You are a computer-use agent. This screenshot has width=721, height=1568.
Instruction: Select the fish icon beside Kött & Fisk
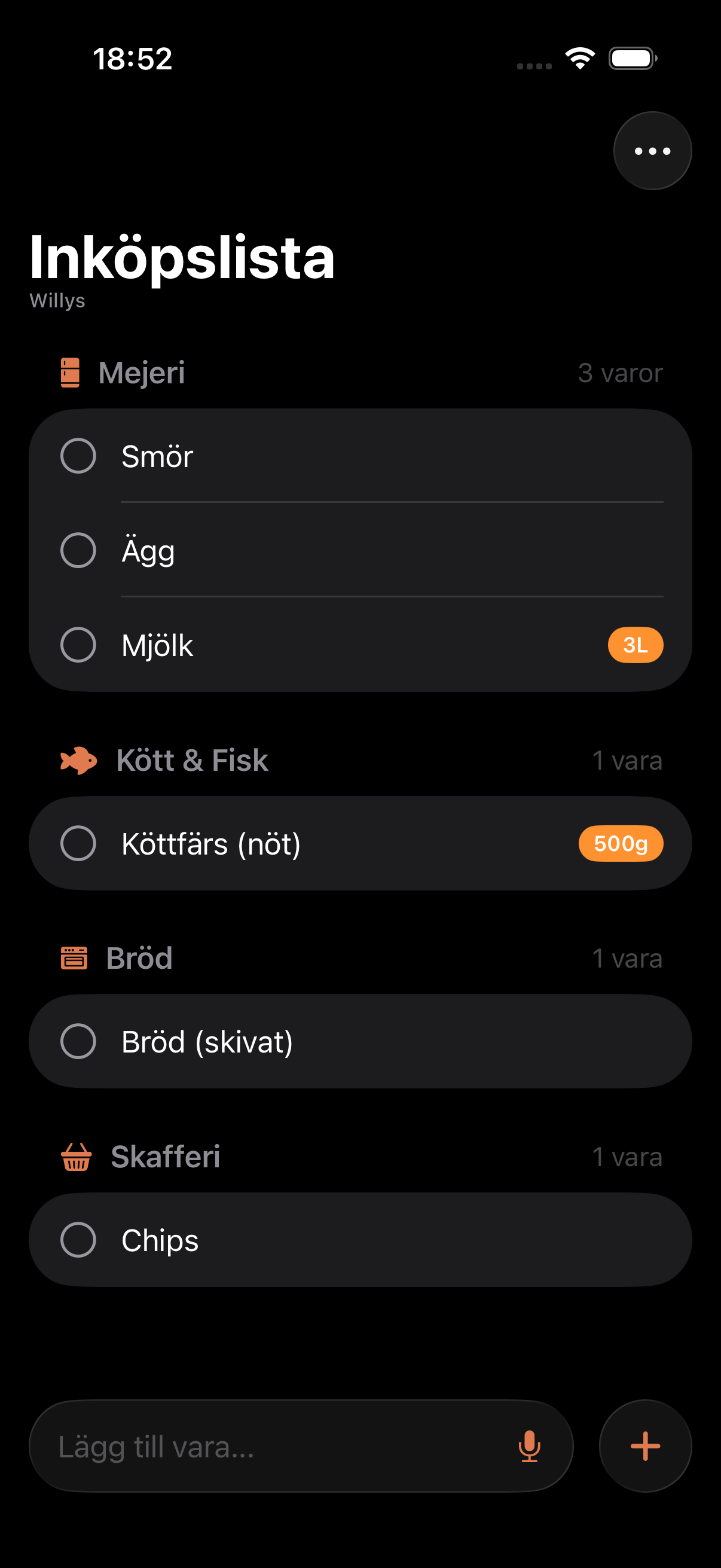tap(78, 759)
